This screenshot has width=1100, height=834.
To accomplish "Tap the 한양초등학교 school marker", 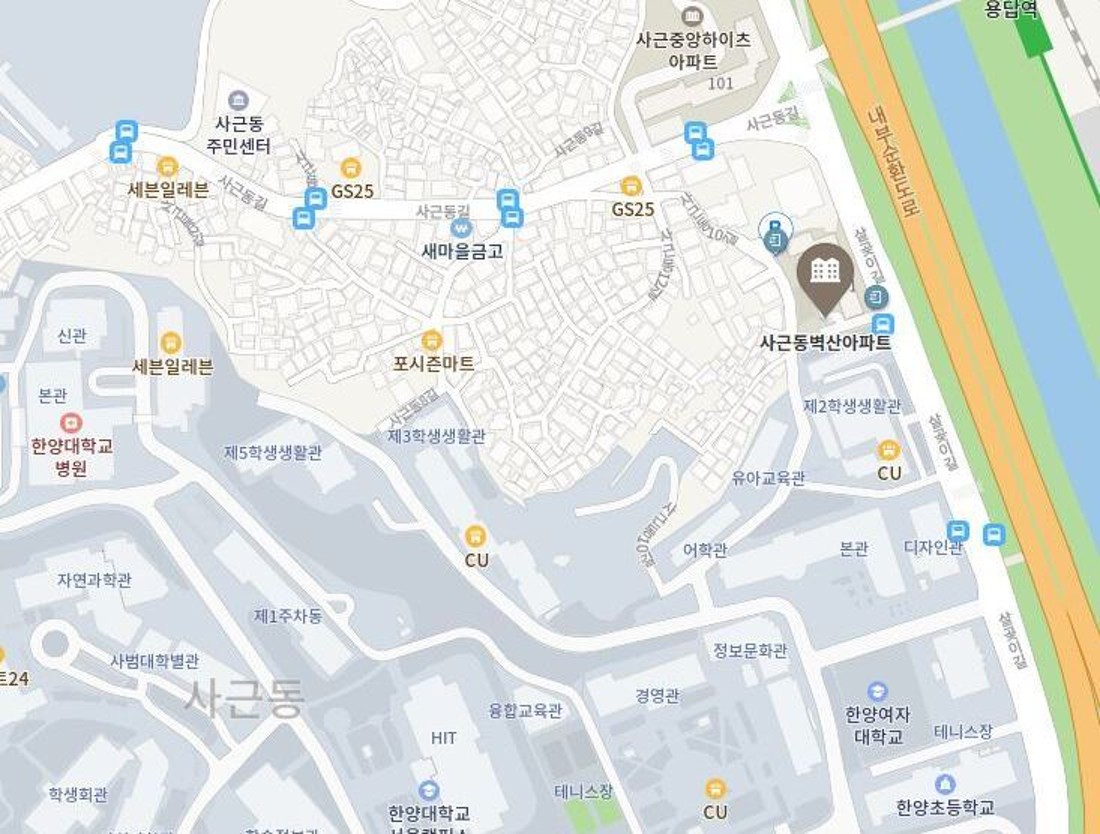I will pos(945,784).
